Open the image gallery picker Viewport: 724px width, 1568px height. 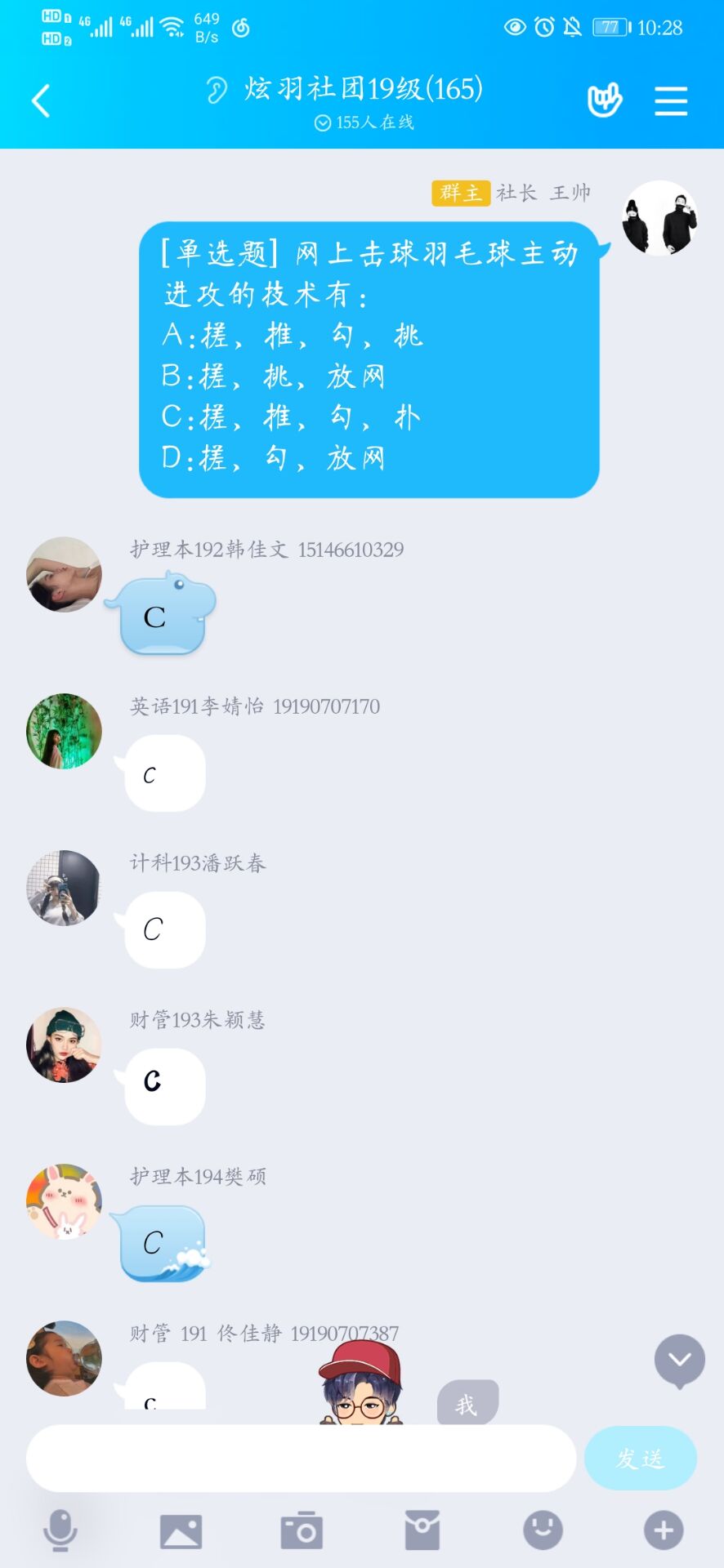tap(181, 1530)
